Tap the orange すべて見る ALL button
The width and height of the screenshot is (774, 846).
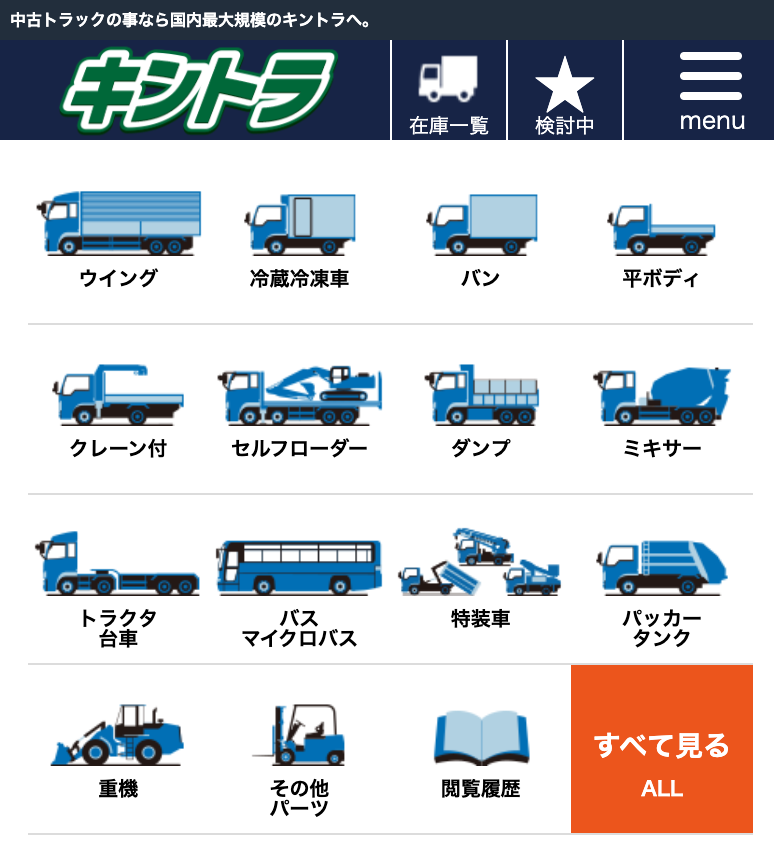662,749
